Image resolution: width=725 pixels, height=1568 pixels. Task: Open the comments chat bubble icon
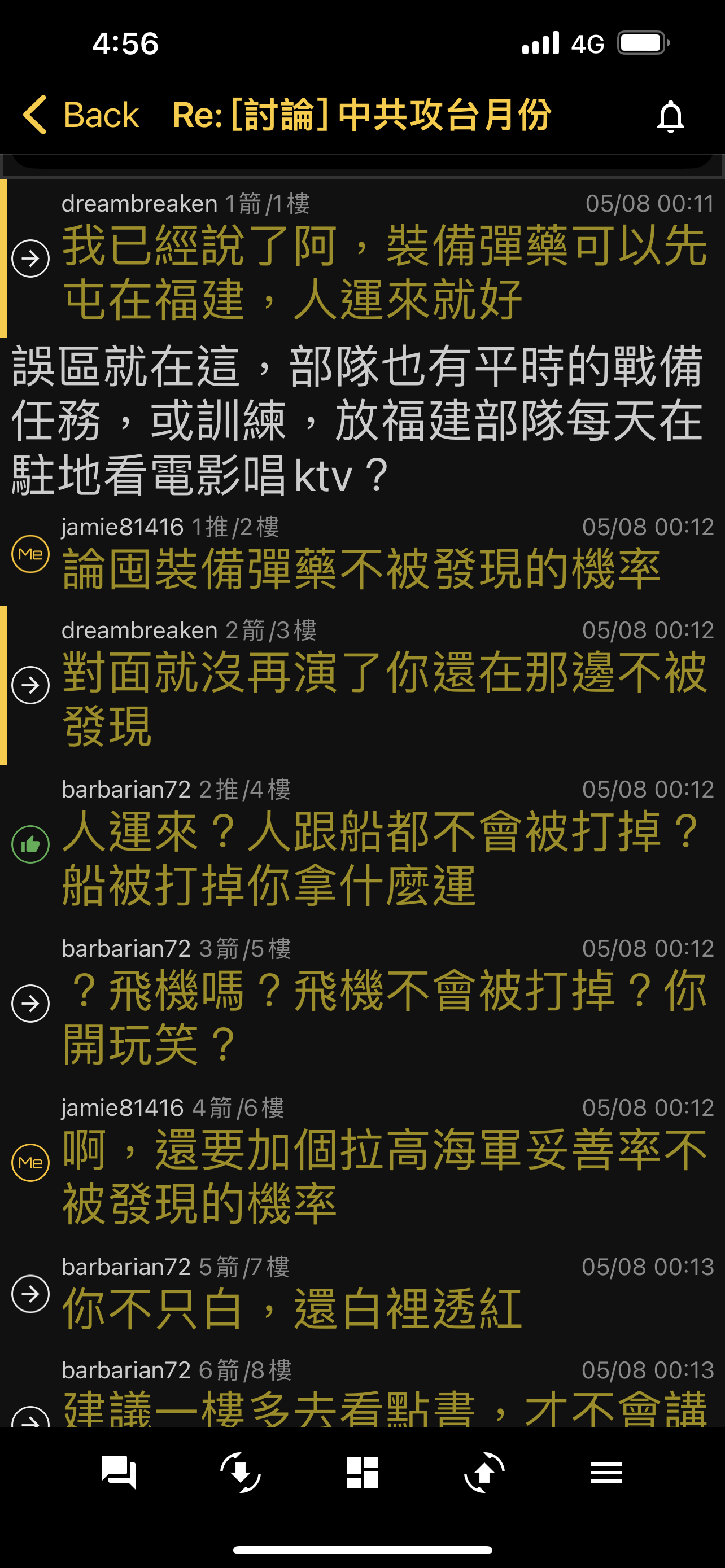(x=119, y=1473)
